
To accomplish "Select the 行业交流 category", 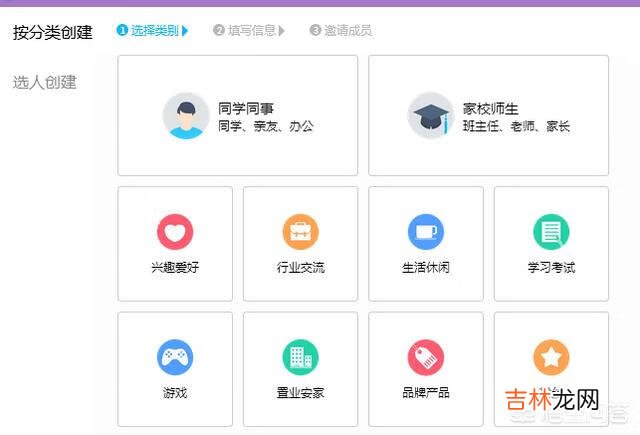I will pyautogui.click(x=300, y=243).
